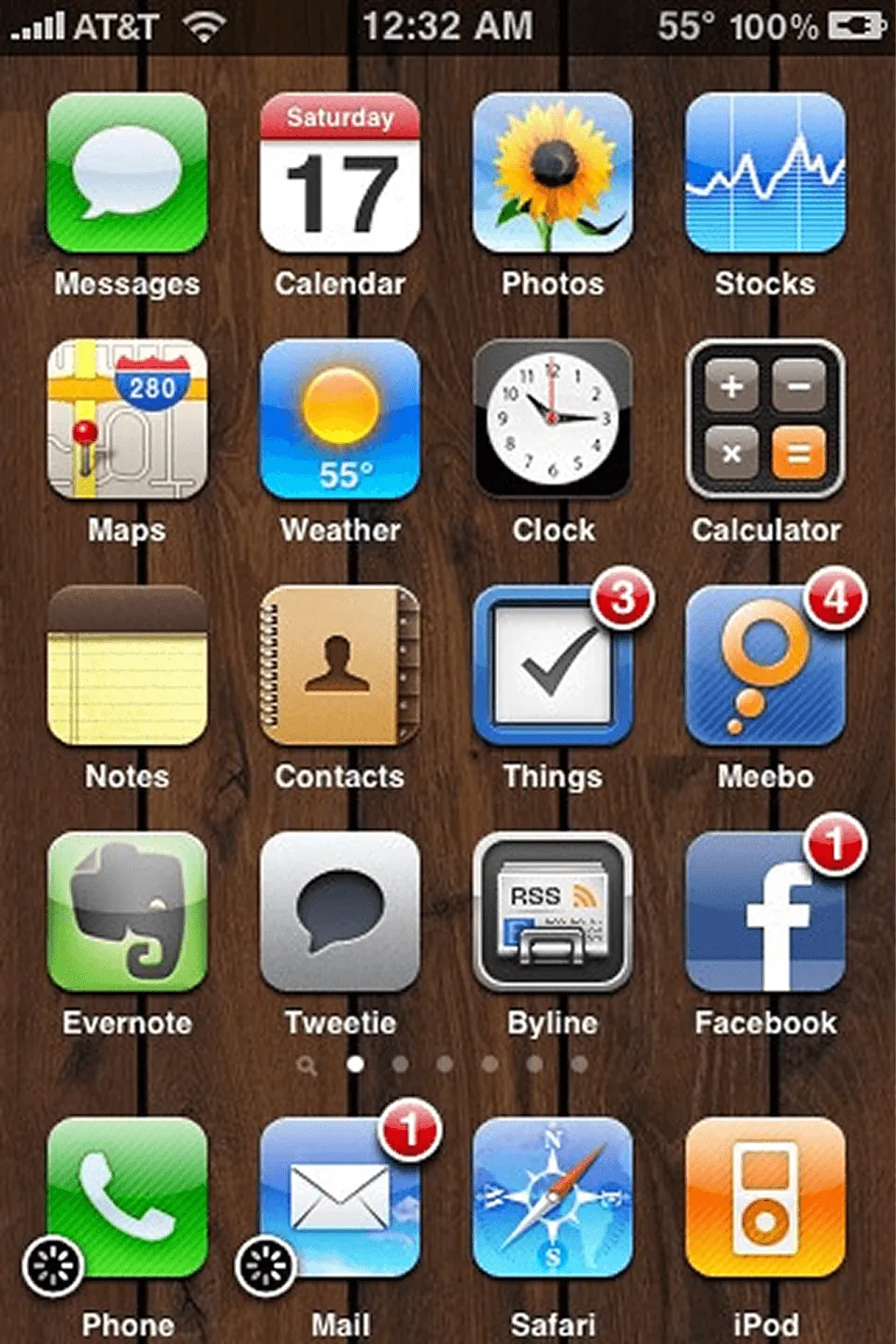Open Maps
Screen dimensions: 896x1344
coord(127,423)
